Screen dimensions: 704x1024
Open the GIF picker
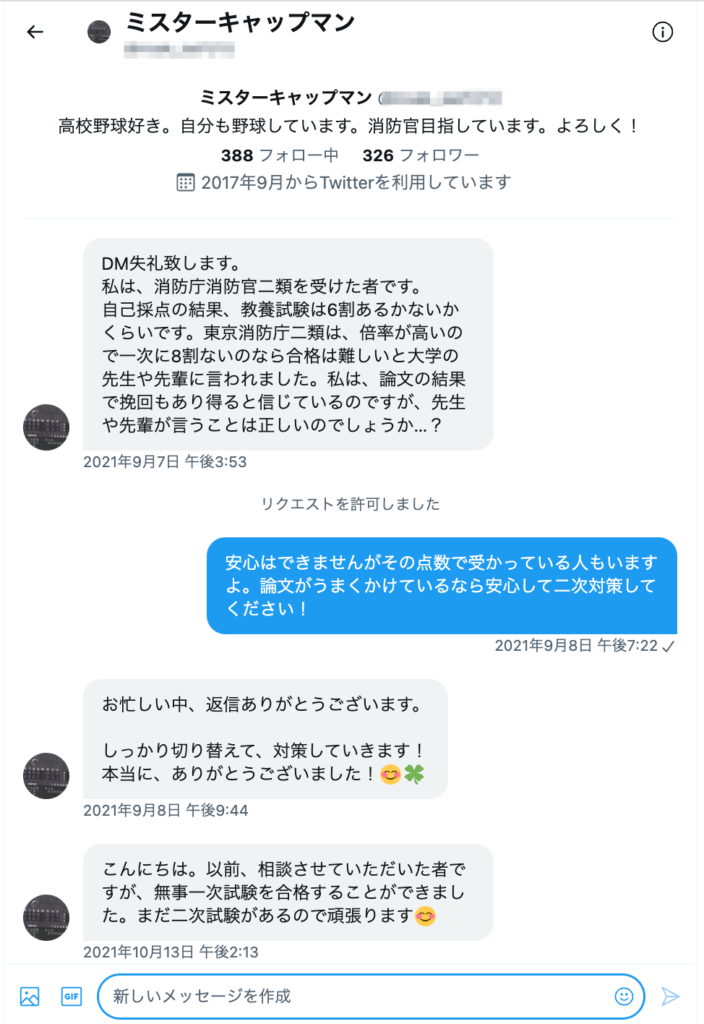coord(71,996)
